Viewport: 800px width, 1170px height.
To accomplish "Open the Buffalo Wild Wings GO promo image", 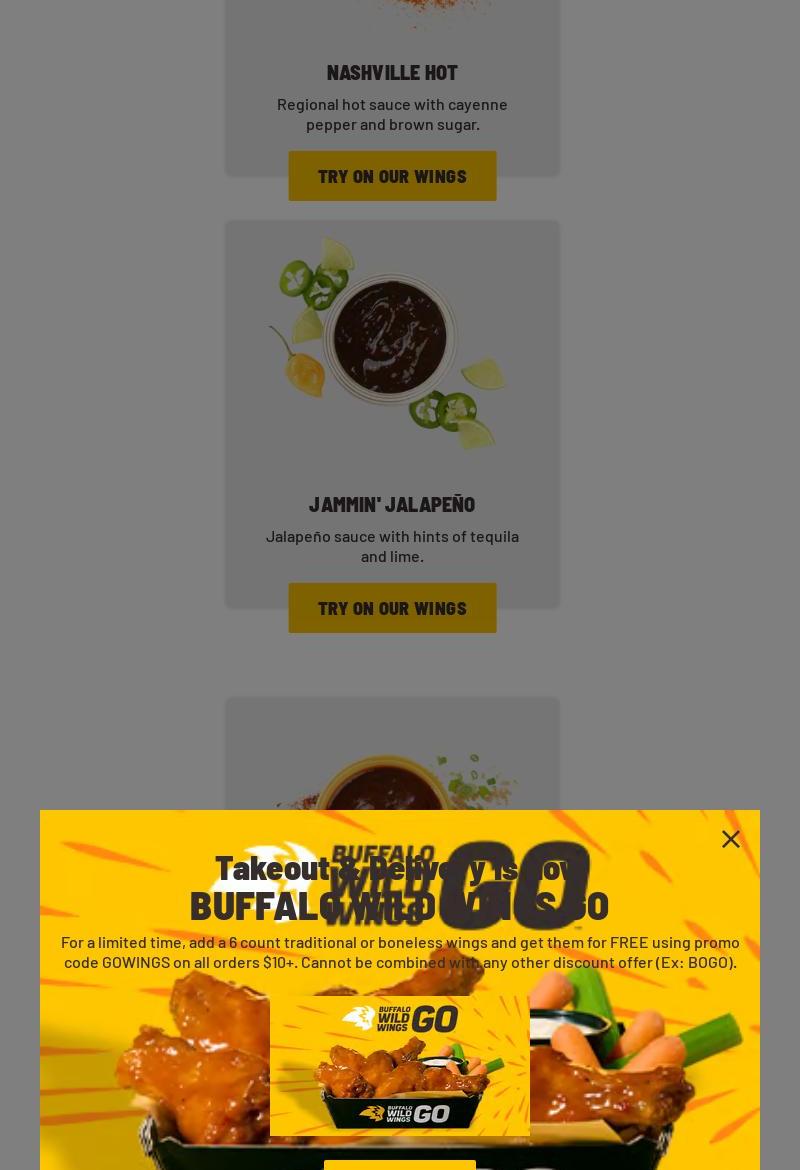I will [x=400, y=1065].
